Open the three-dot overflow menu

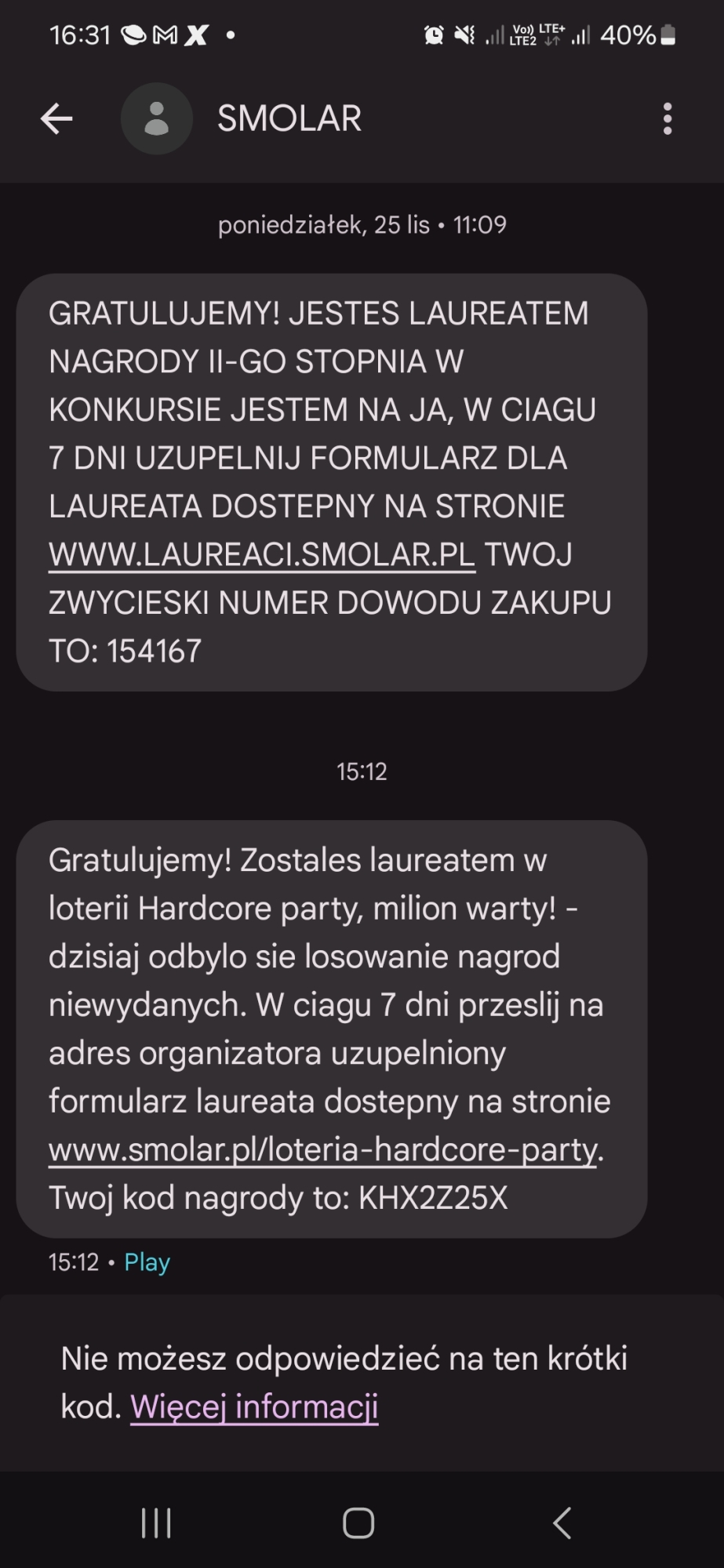point(668,119)
